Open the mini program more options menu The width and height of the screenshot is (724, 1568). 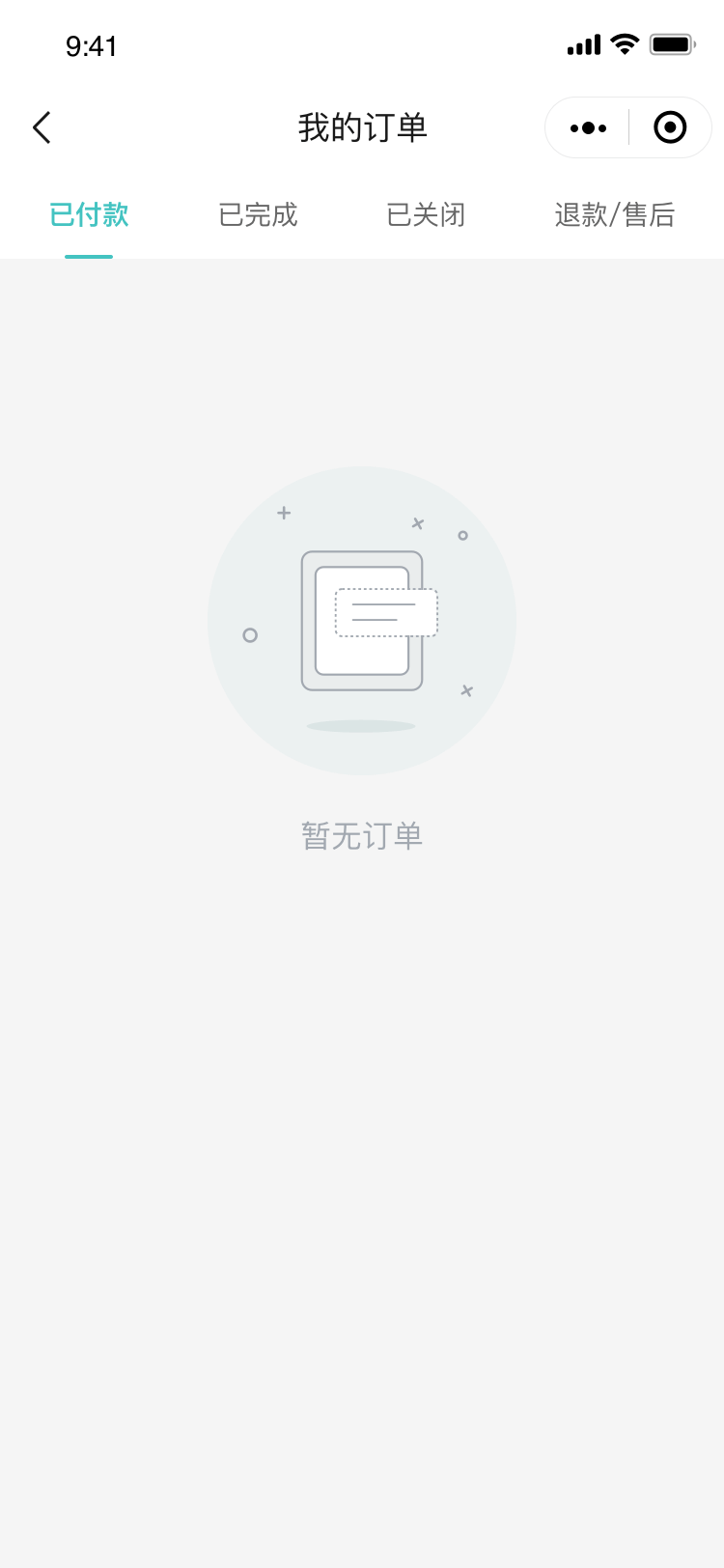[588, 127]
